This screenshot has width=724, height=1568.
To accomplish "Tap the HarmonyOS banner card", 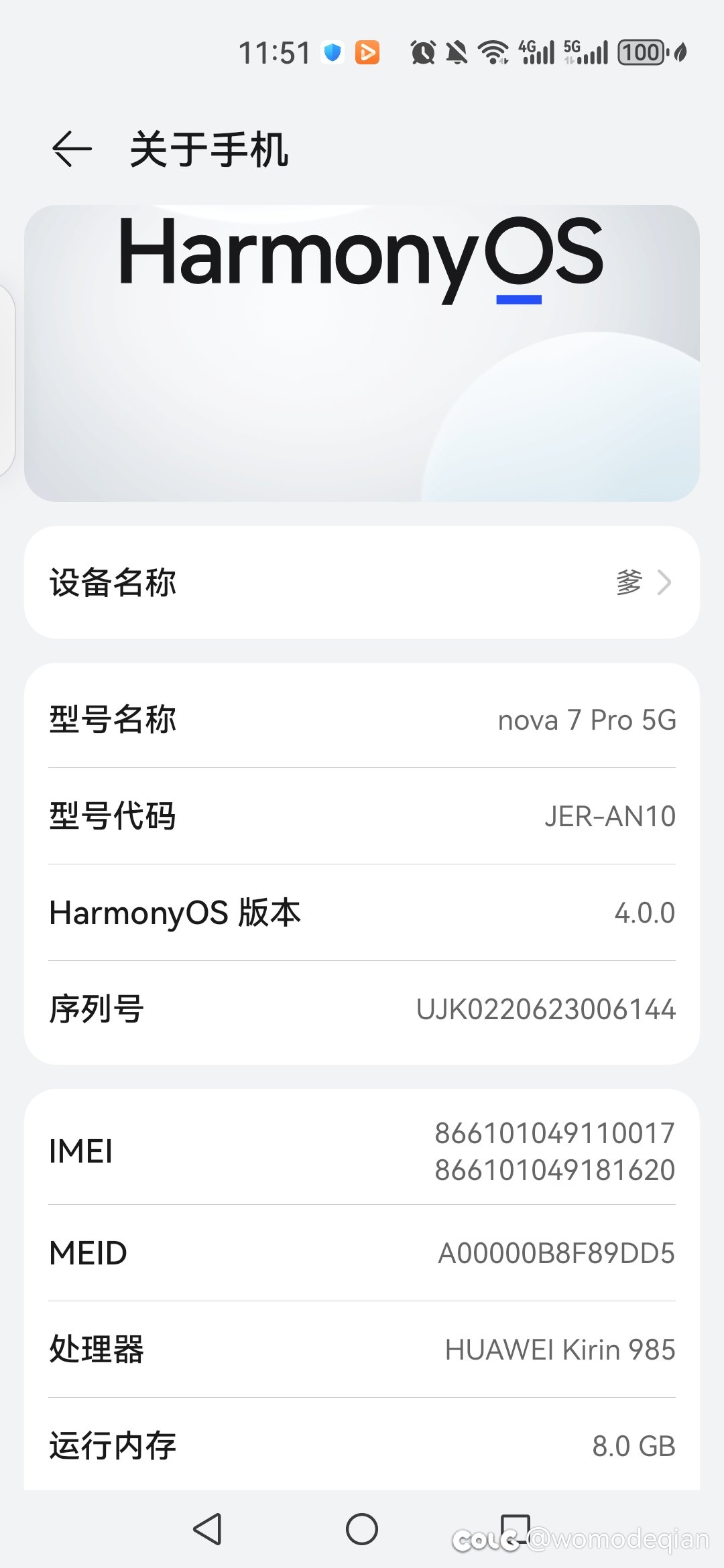I will coord(362,353).
